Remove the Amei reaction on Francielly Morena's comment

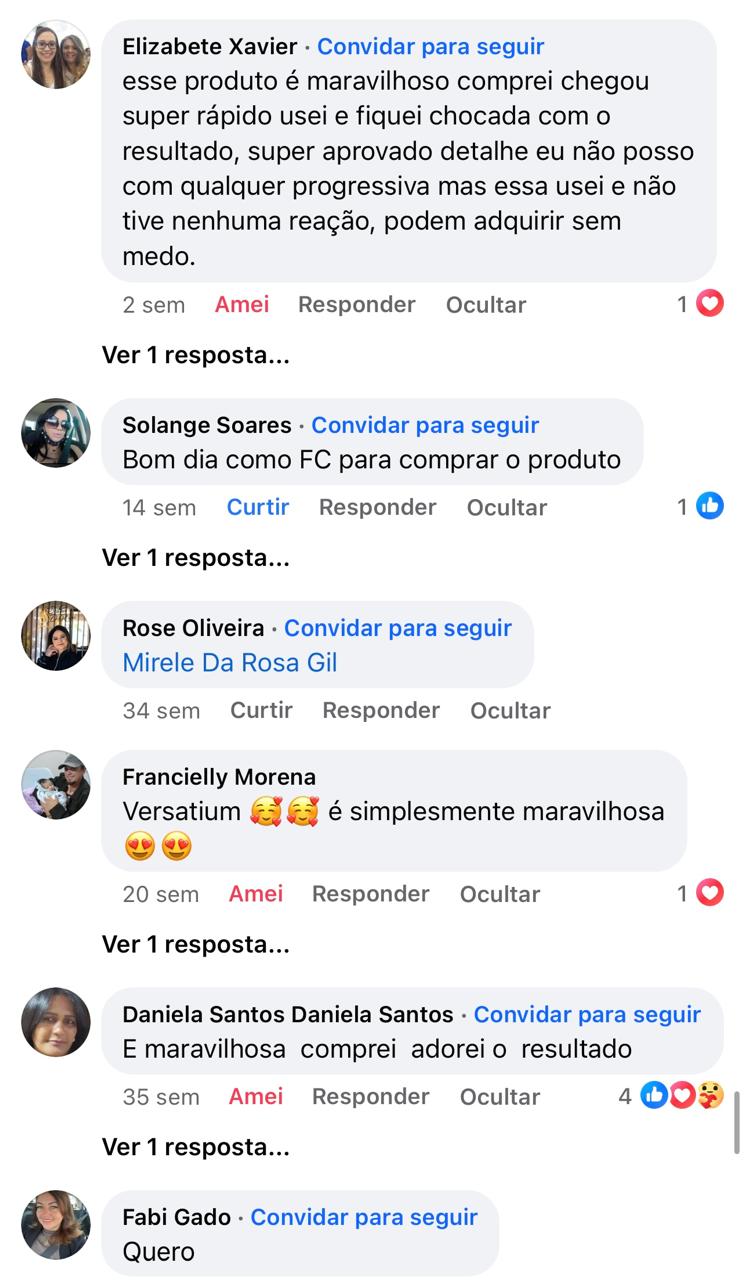(x=255, y=894)
